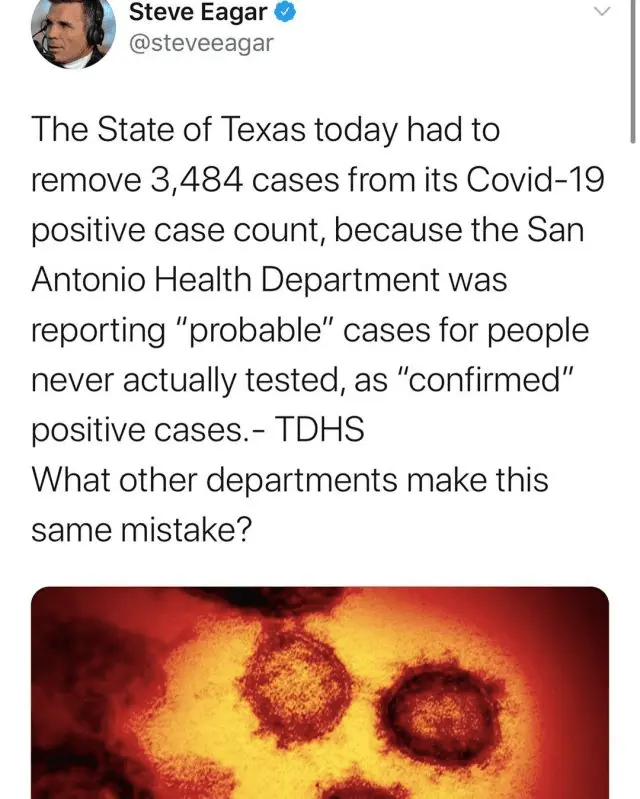View the attached virus image
The width and height of the screenshot is (640, 799).
(x=320, y=692)
